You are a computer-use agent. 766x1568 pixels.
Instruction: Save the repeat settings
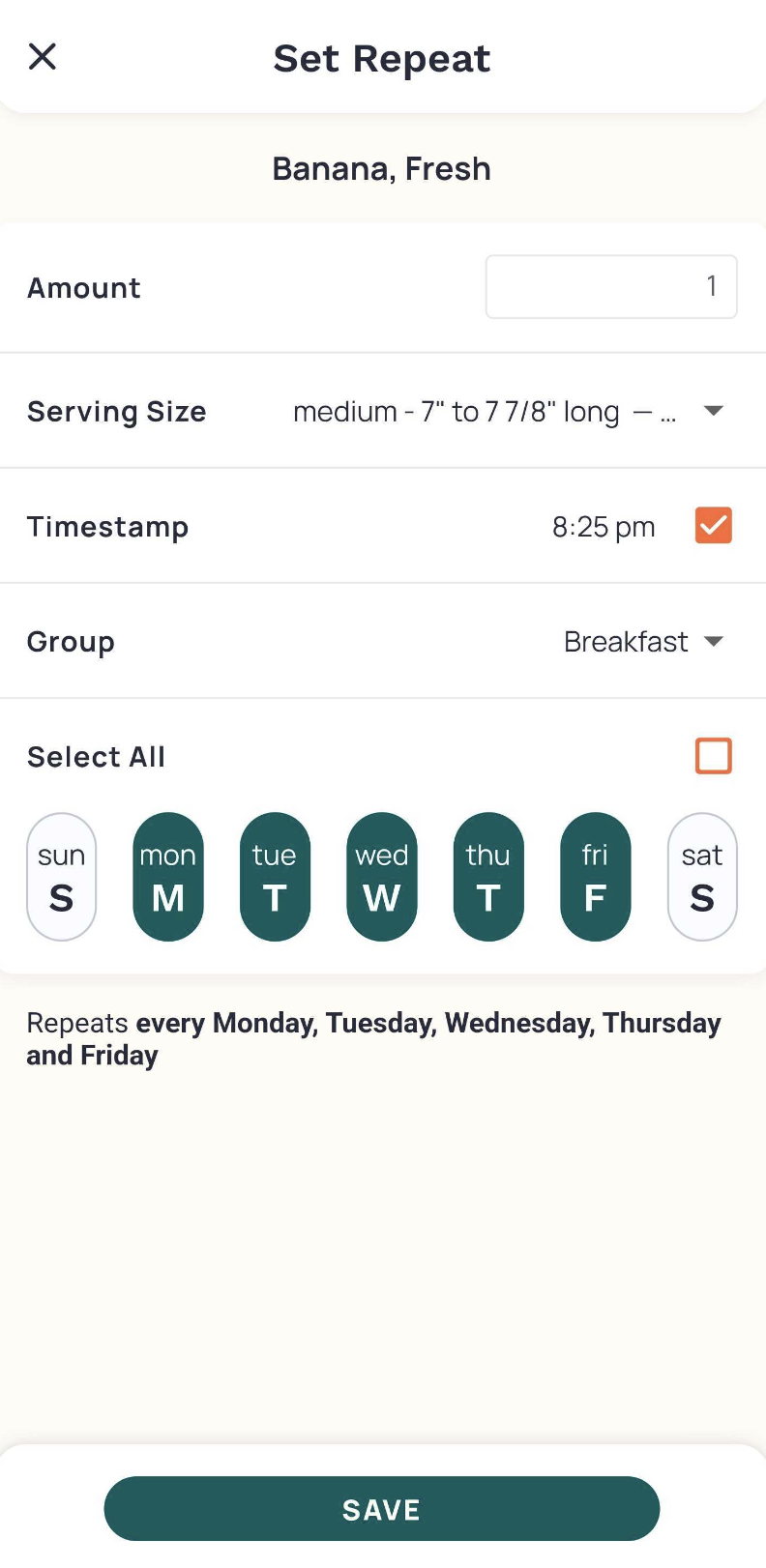point(382,1509)
